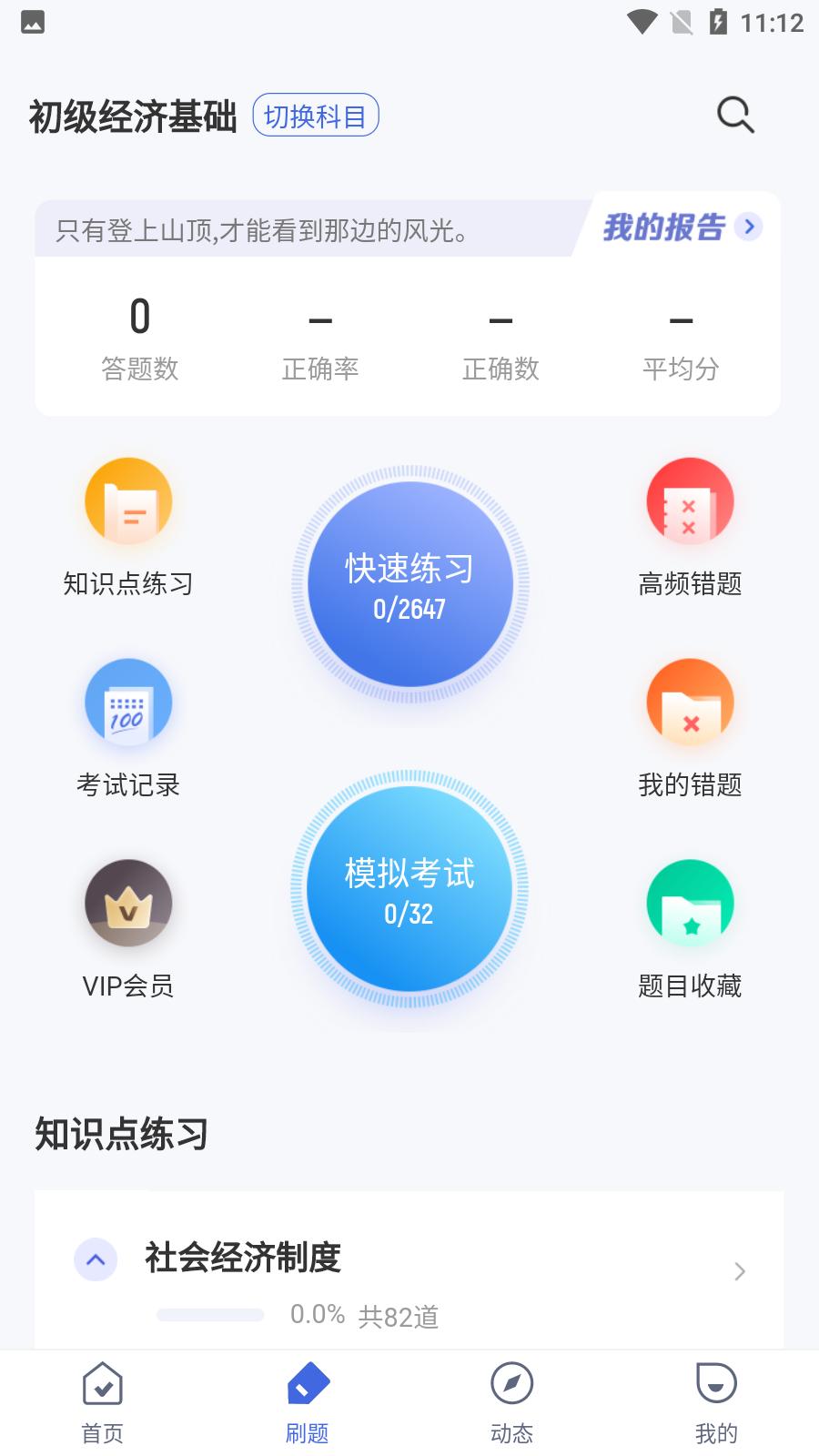
Task: Open 社会经济制度 chapter via right chevron
Action: (740, 1271)
